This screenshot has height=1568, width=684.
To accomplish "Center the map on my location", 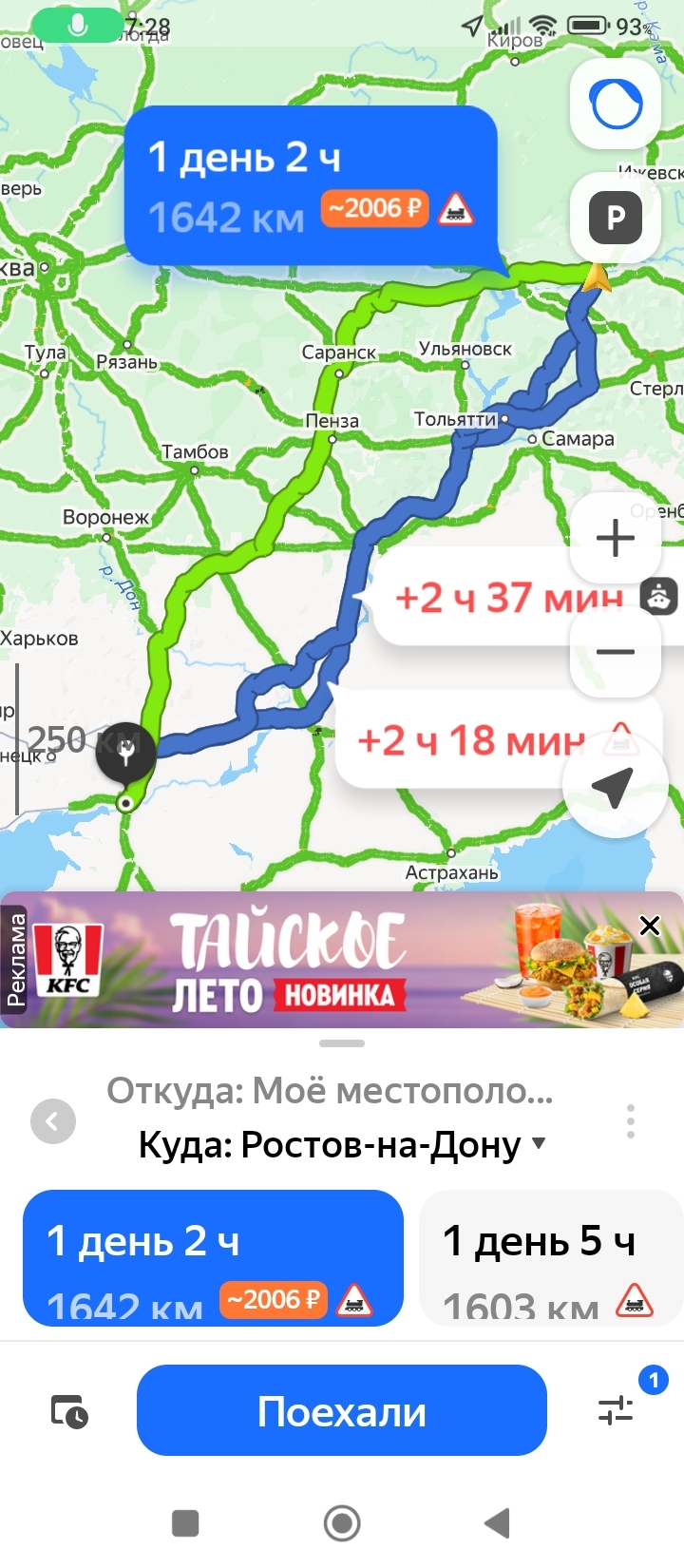I will (x=614, y=787).
